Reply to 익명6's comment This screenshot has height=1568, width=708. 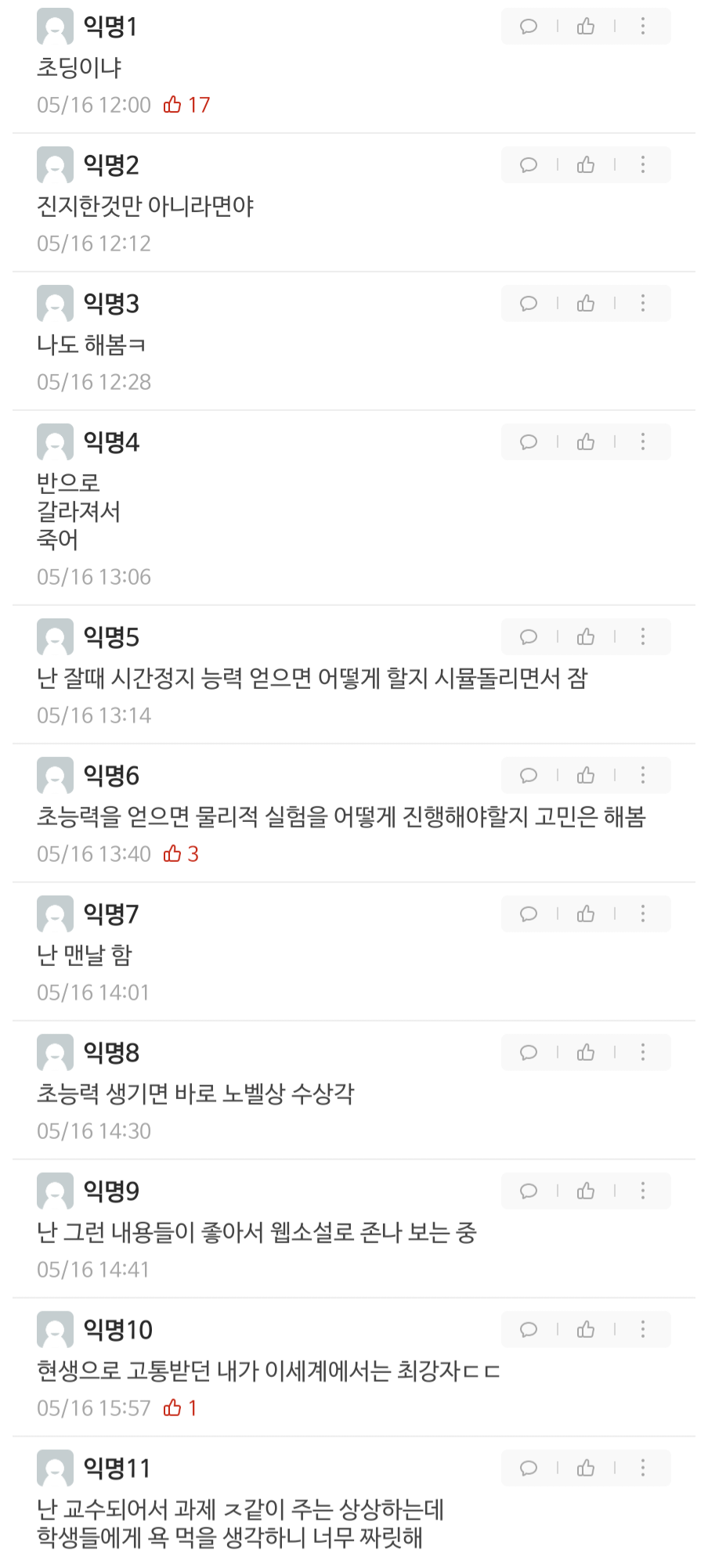(x=529, y=776)
